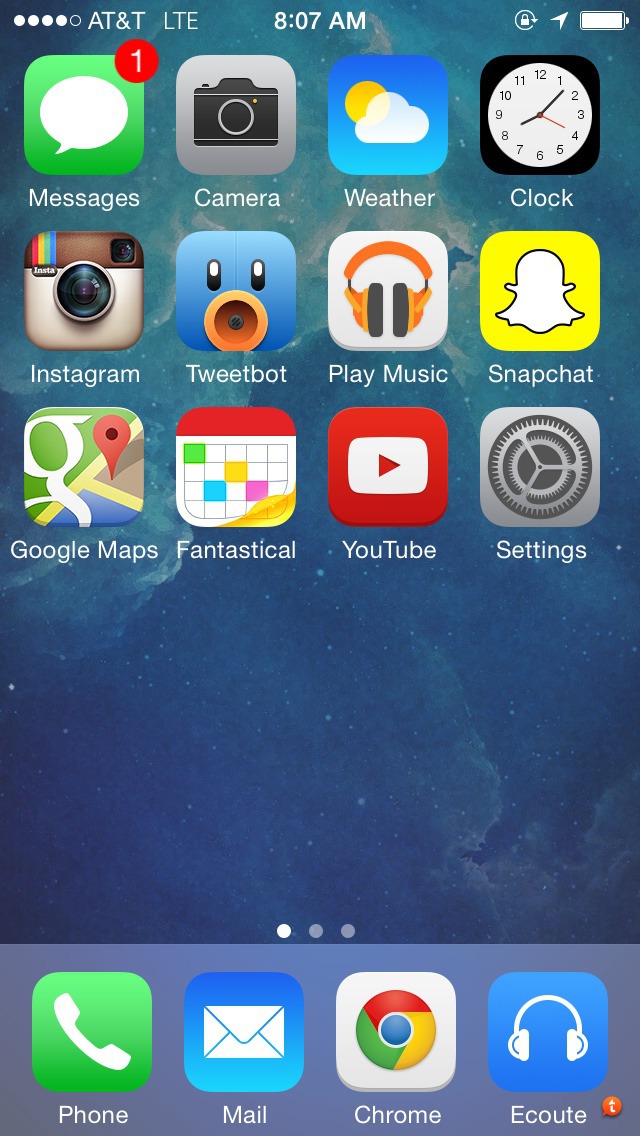Tap the Phone app in the dock

tap(92, 1032)
